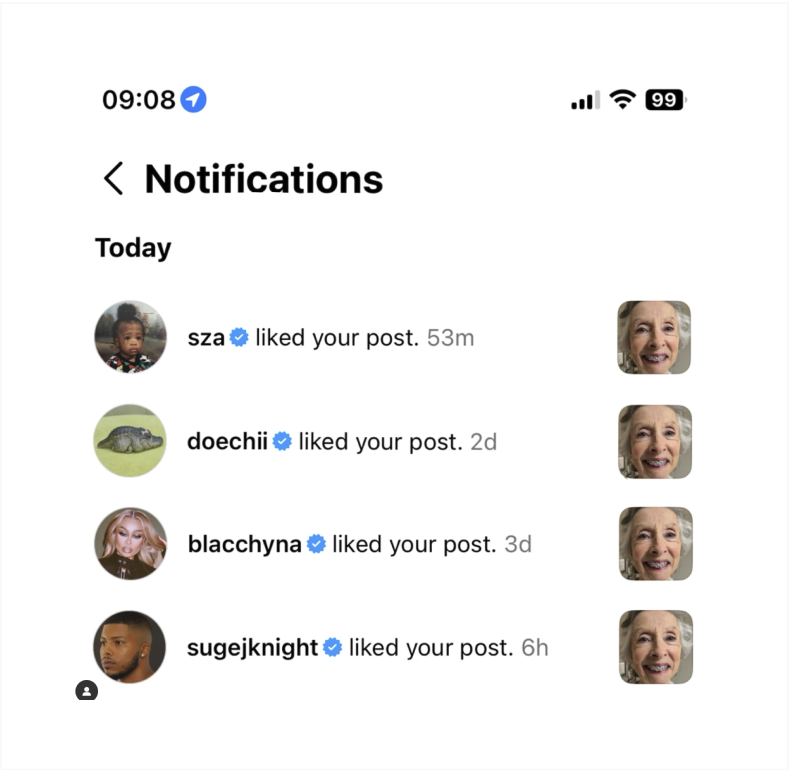Open blacchyna's liked your post notification
This screenshot has height=770, width=789.
359,544
